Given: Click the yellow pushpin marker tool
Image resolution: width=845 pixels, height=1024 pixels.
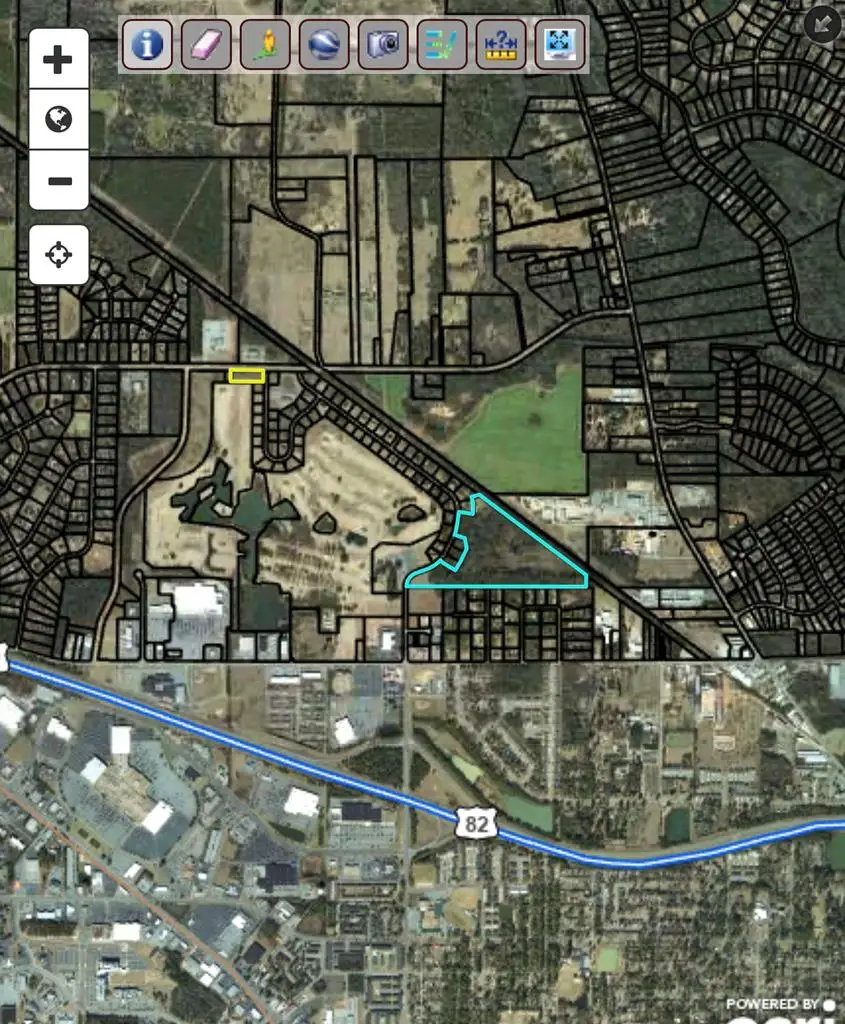Looking at the screenshot, I should (264, 44).
